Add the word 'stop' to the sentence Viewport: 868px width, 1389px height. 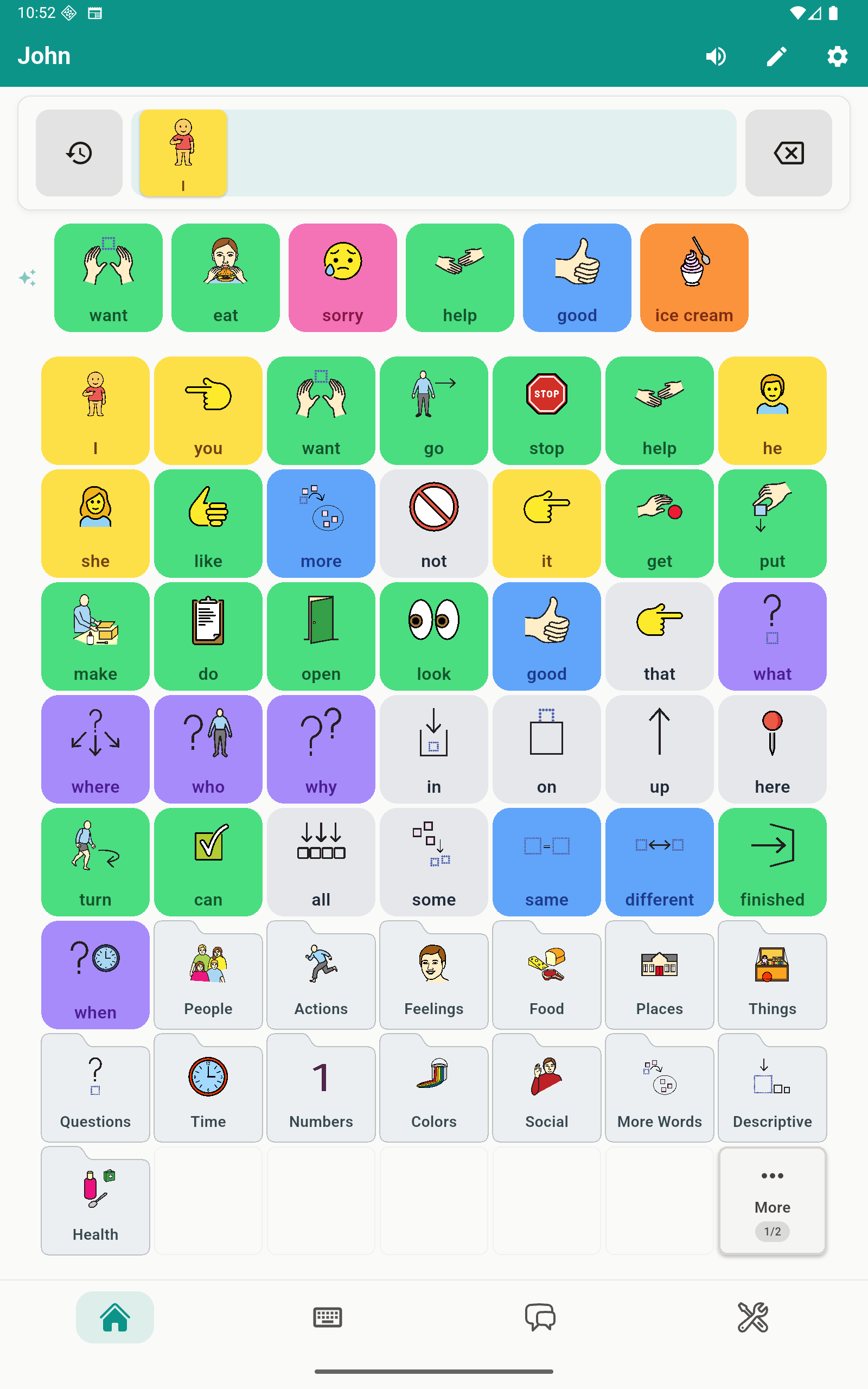pyautogui.click(x=546, y=410)
